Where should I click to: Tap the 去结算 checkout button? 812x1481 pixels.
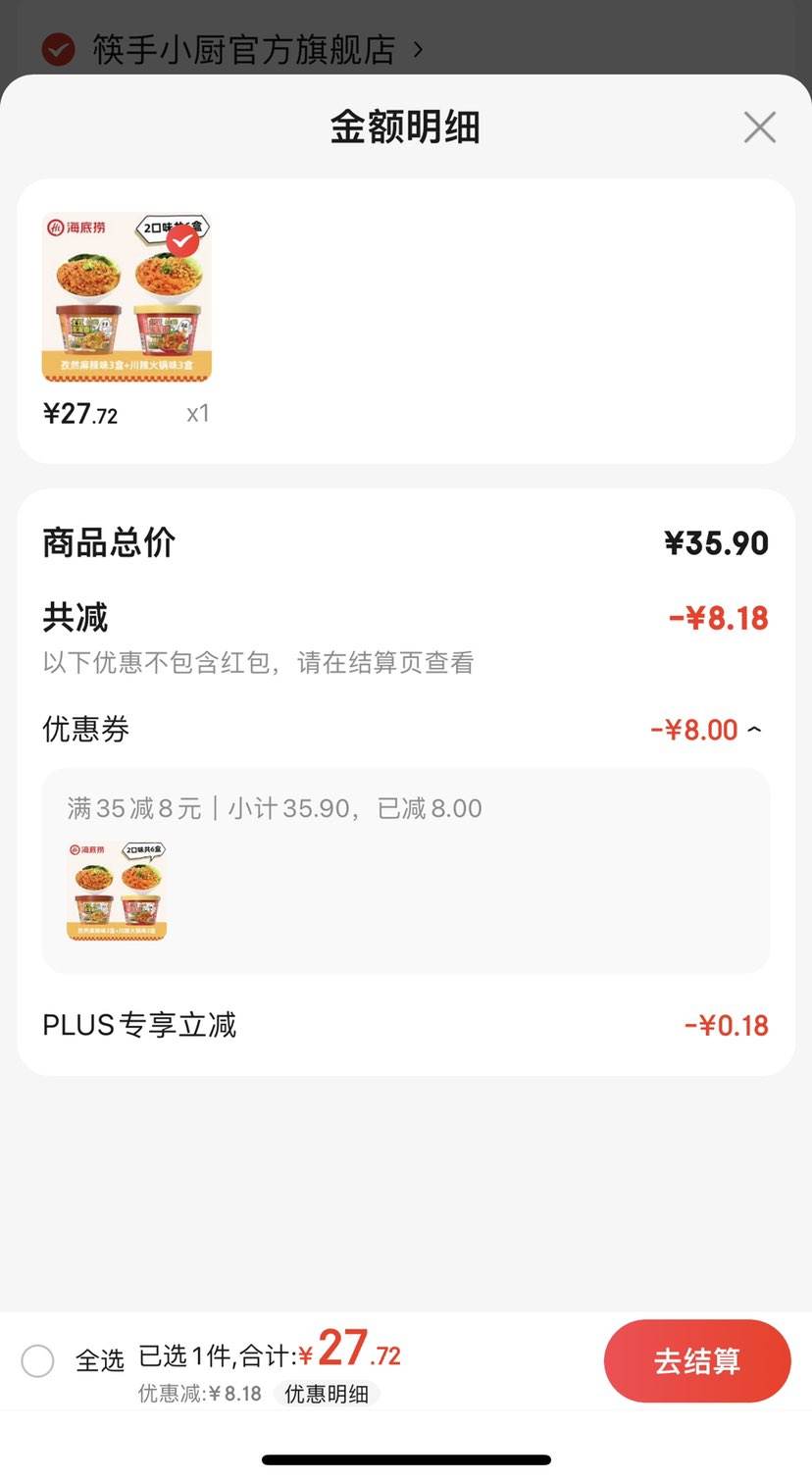coord(697,1360)
